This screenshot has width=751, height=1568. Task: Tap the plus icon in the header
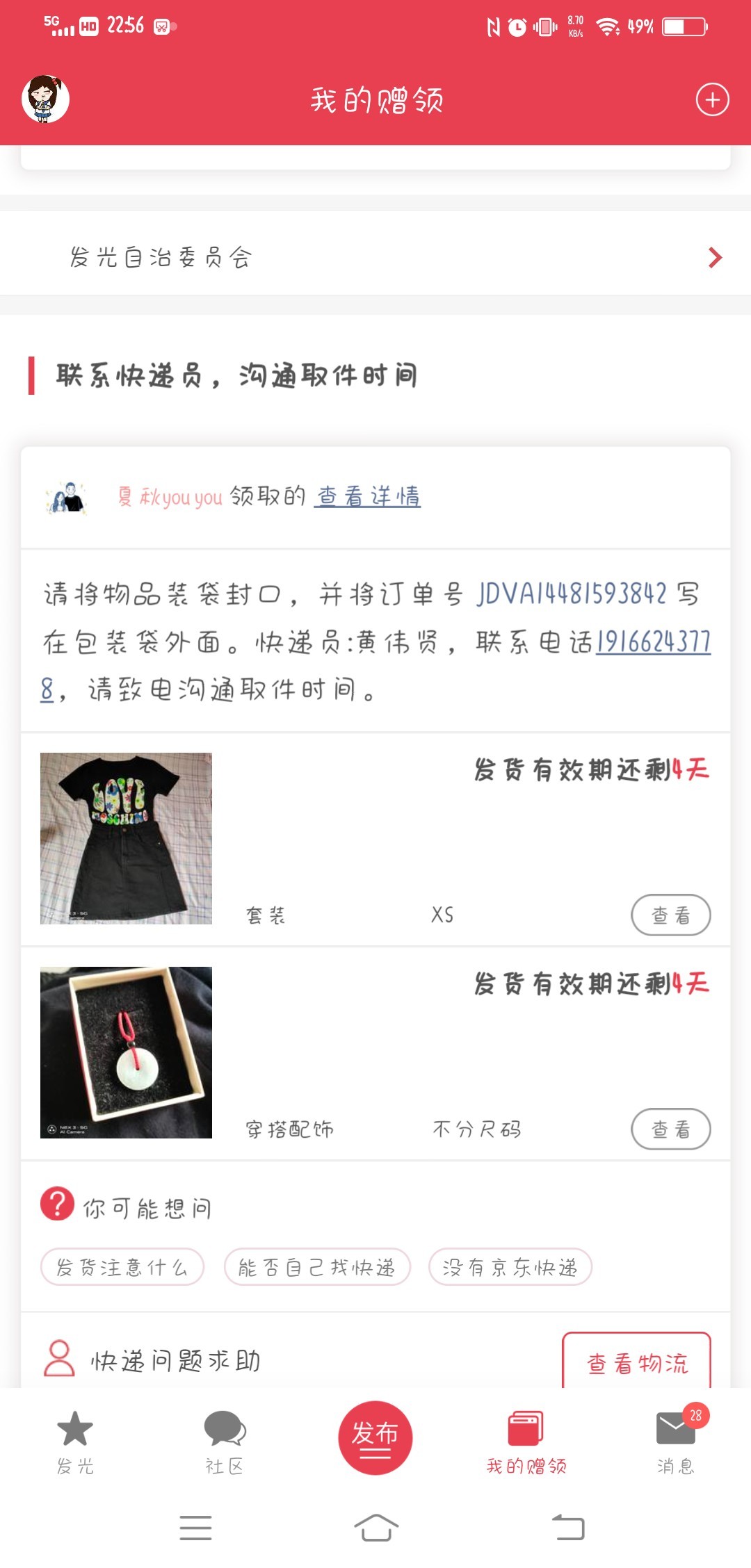pyautogui.click(x=712, y=100)
